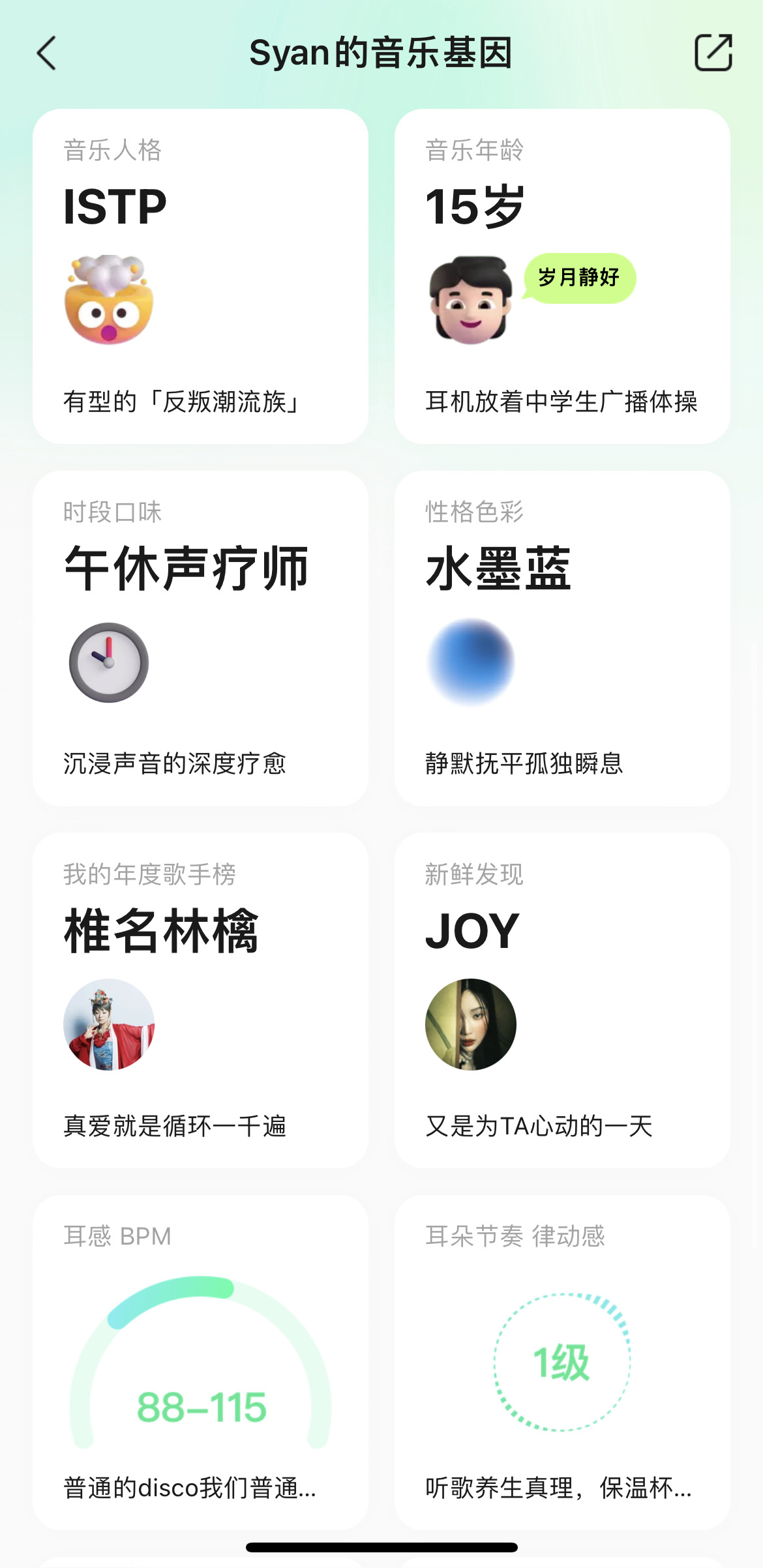View the 时段口味 午休声疗师 card
Screen dimensions: 763x1568
pos(200,638)
